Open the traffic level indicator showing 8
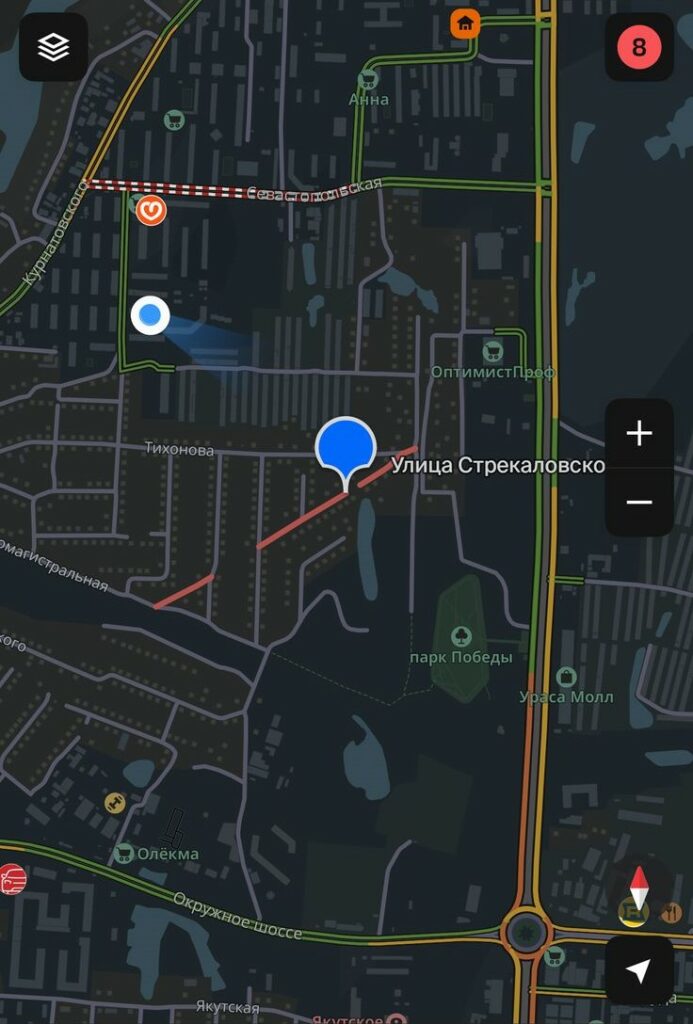The width and height of the screenshot is (693, 1024). (639, 47)
